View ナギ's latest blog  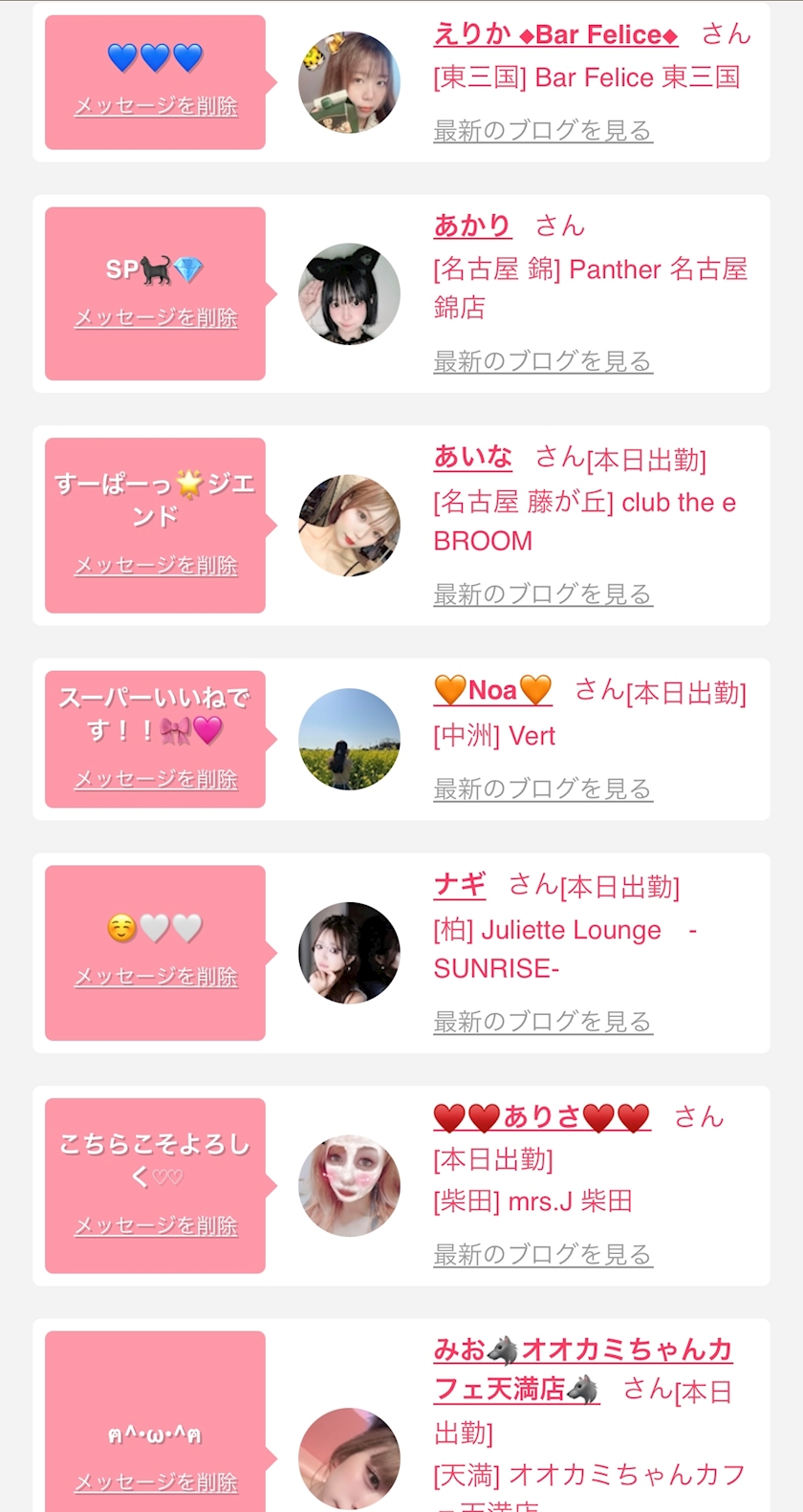542,1022
